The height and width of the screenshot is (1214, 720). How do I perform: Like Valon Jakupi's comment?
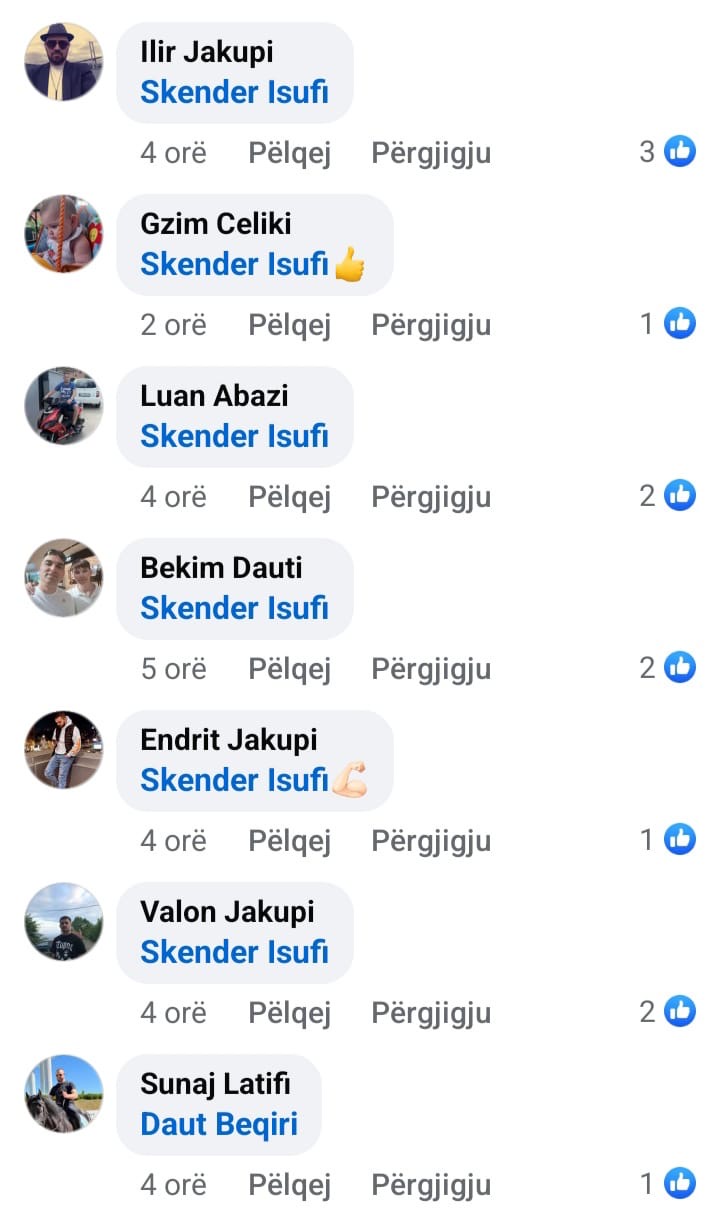(x=289, y=1013)
